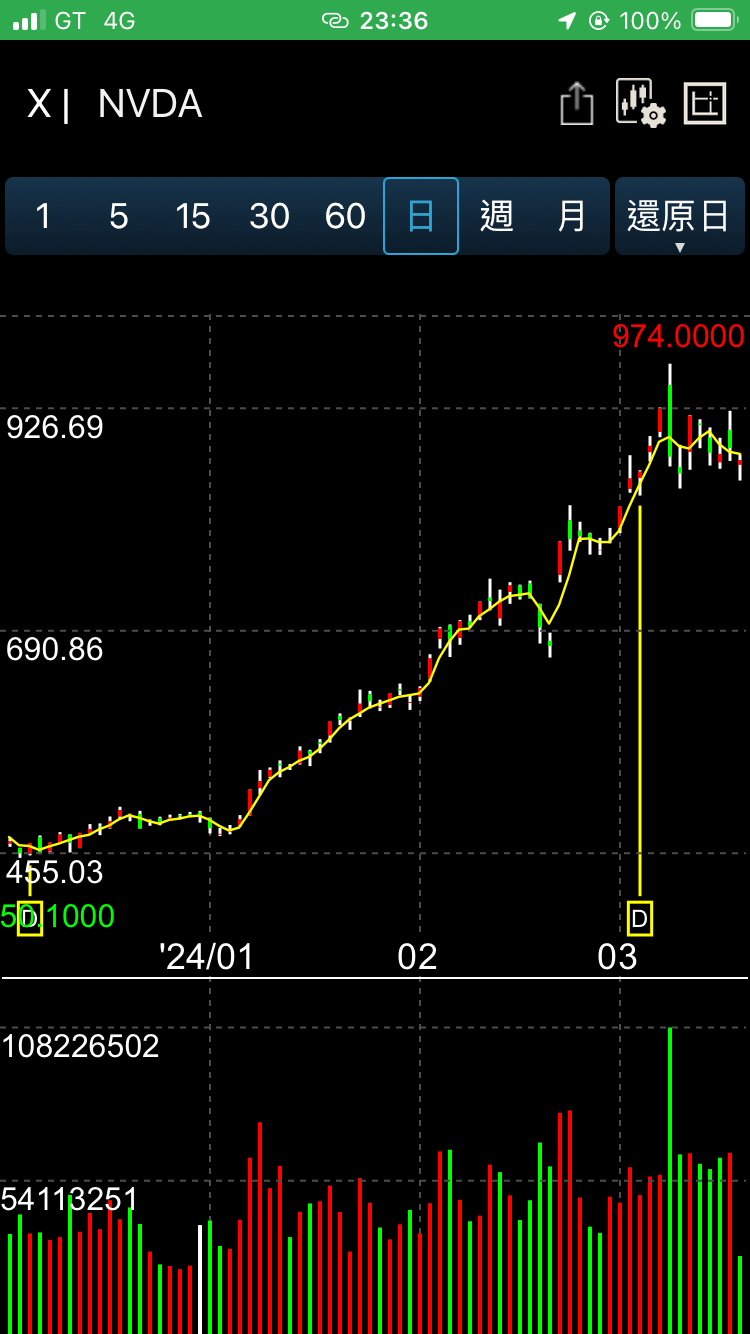This screenshot has width=750, height=1334.
Task: Expand the 還原日 dropdown
Action: tap(679, 217)
